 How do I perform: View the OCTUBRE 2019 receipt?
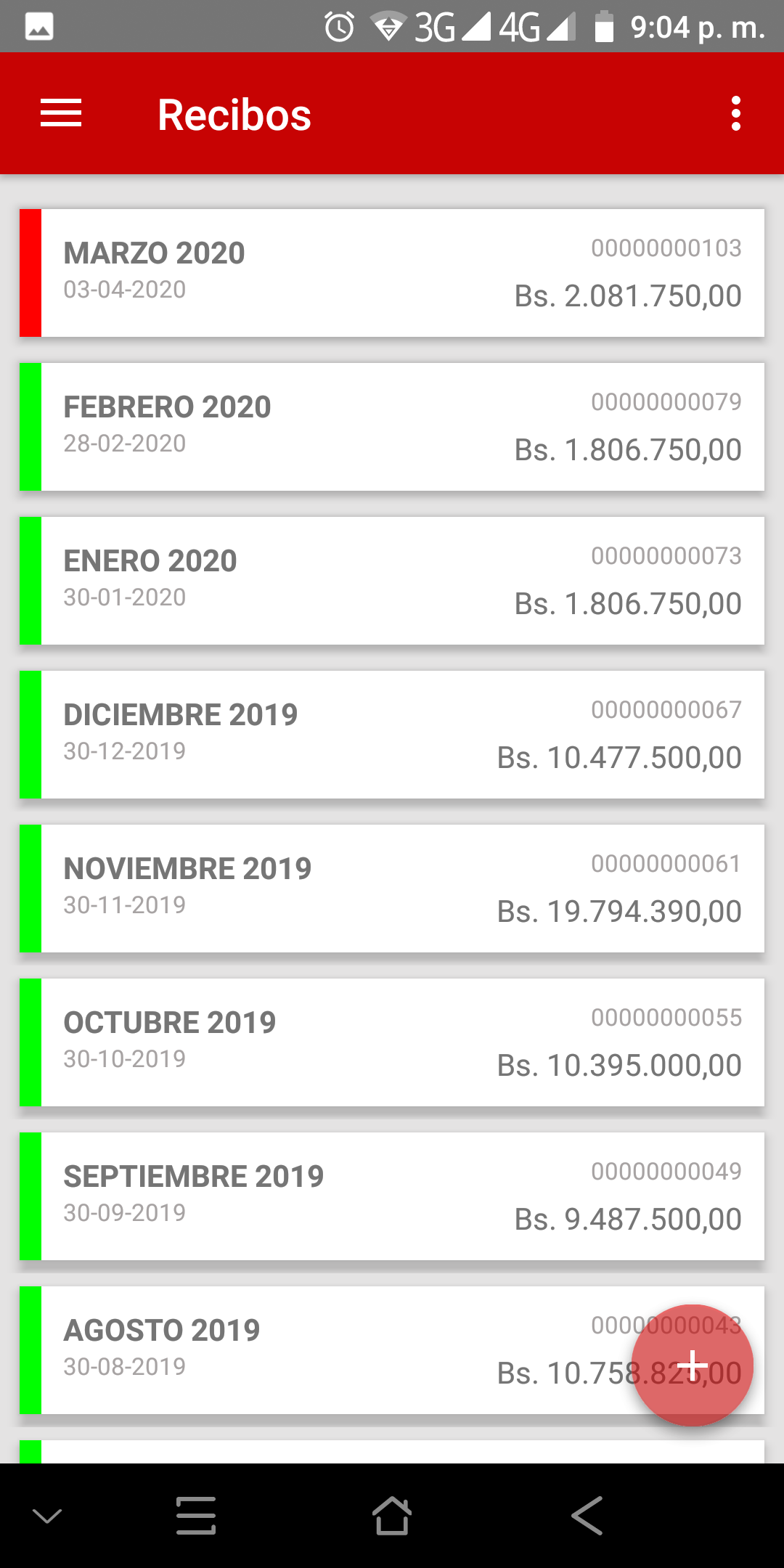tap(392, 1042)
